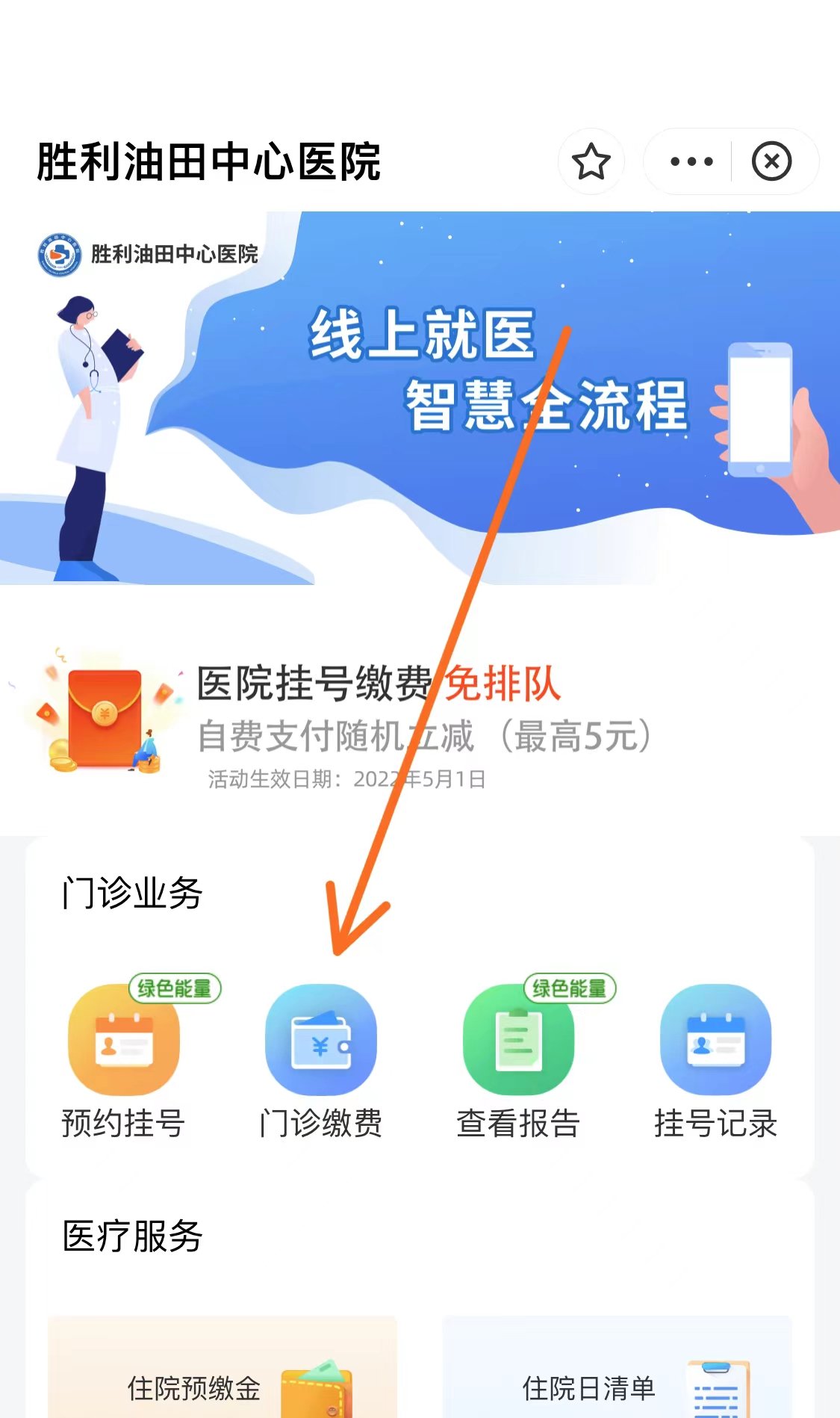Open 预约挂号 appointment registration
The width and height of the screenshot is (840, 1418).
[x=123, y=1059]
